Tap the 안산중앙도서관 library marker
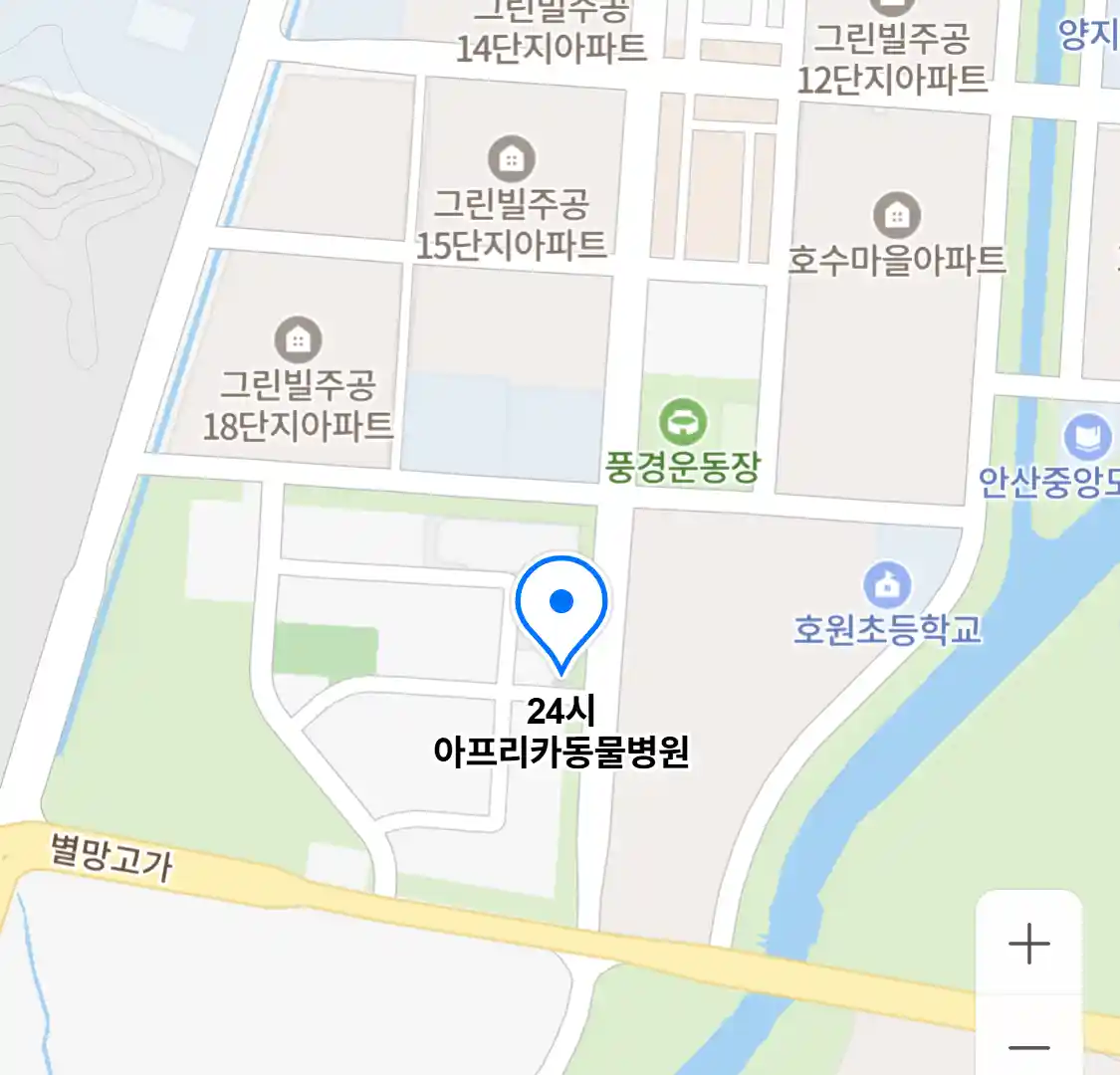Image resolution: width=1120 pixels, height=1075 pixels. tap(1087, 438)
